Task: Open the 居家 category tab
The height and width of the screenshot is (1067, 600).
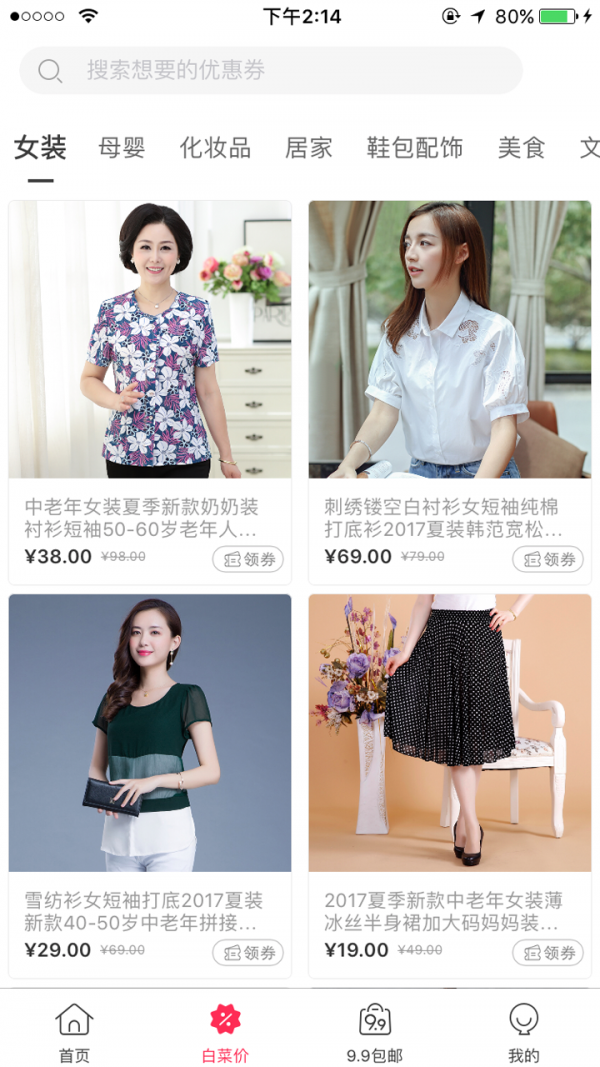Action: [x=309, y=149]
